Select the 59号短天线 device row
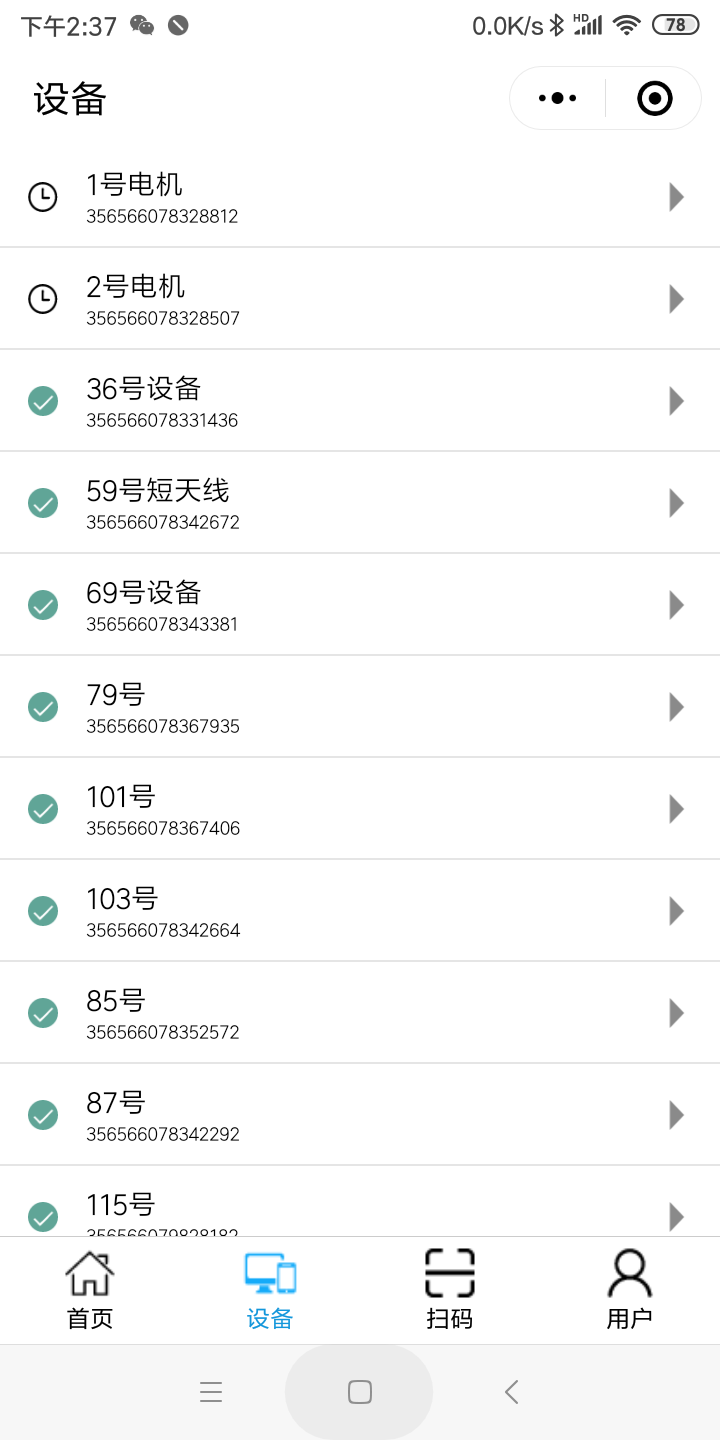Viewport: 720px width, 1440px height. point(360,503)
